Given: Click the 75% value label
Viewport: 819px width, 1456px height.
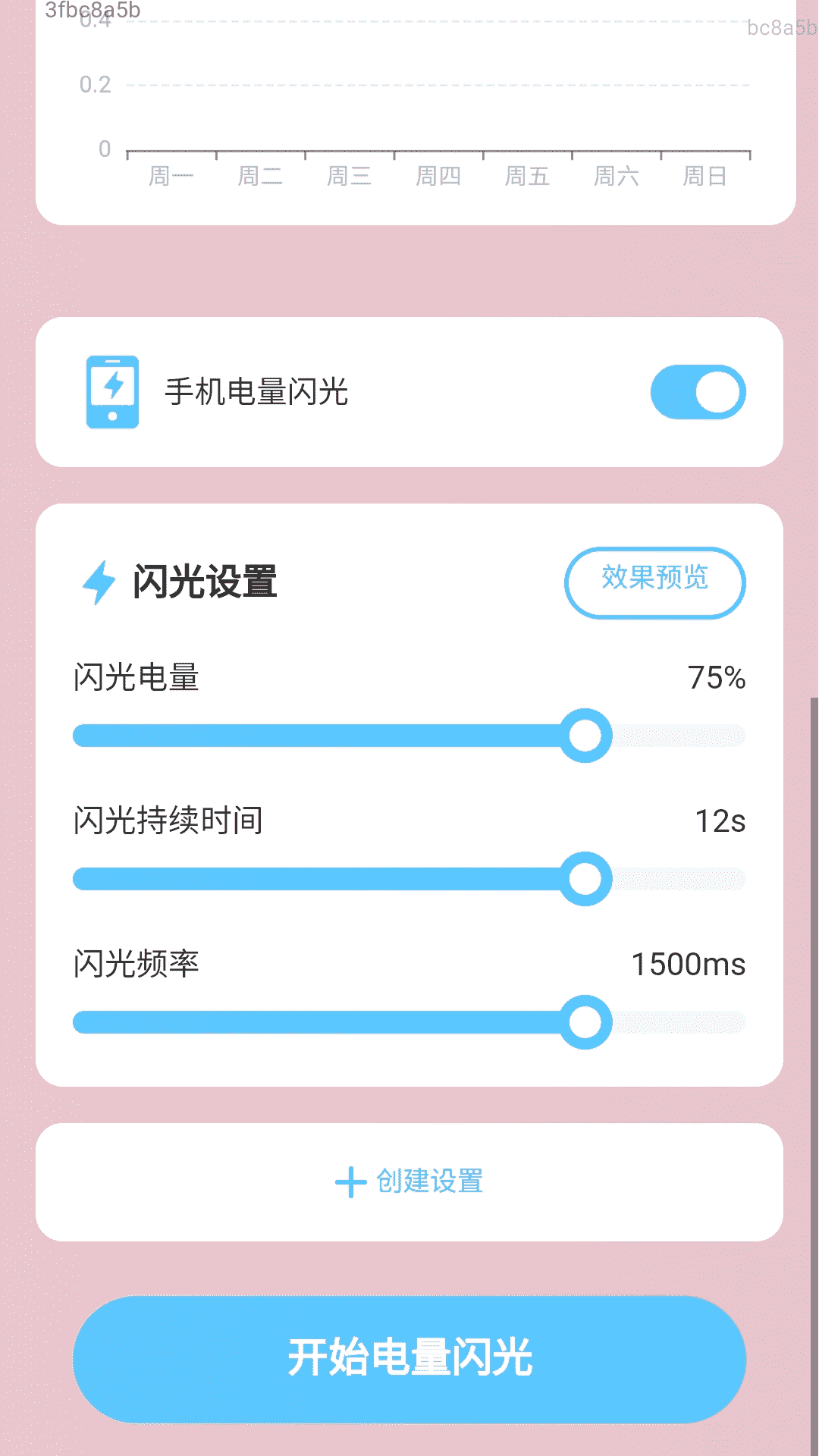Looking at the screenshot, I should [716, 678].
